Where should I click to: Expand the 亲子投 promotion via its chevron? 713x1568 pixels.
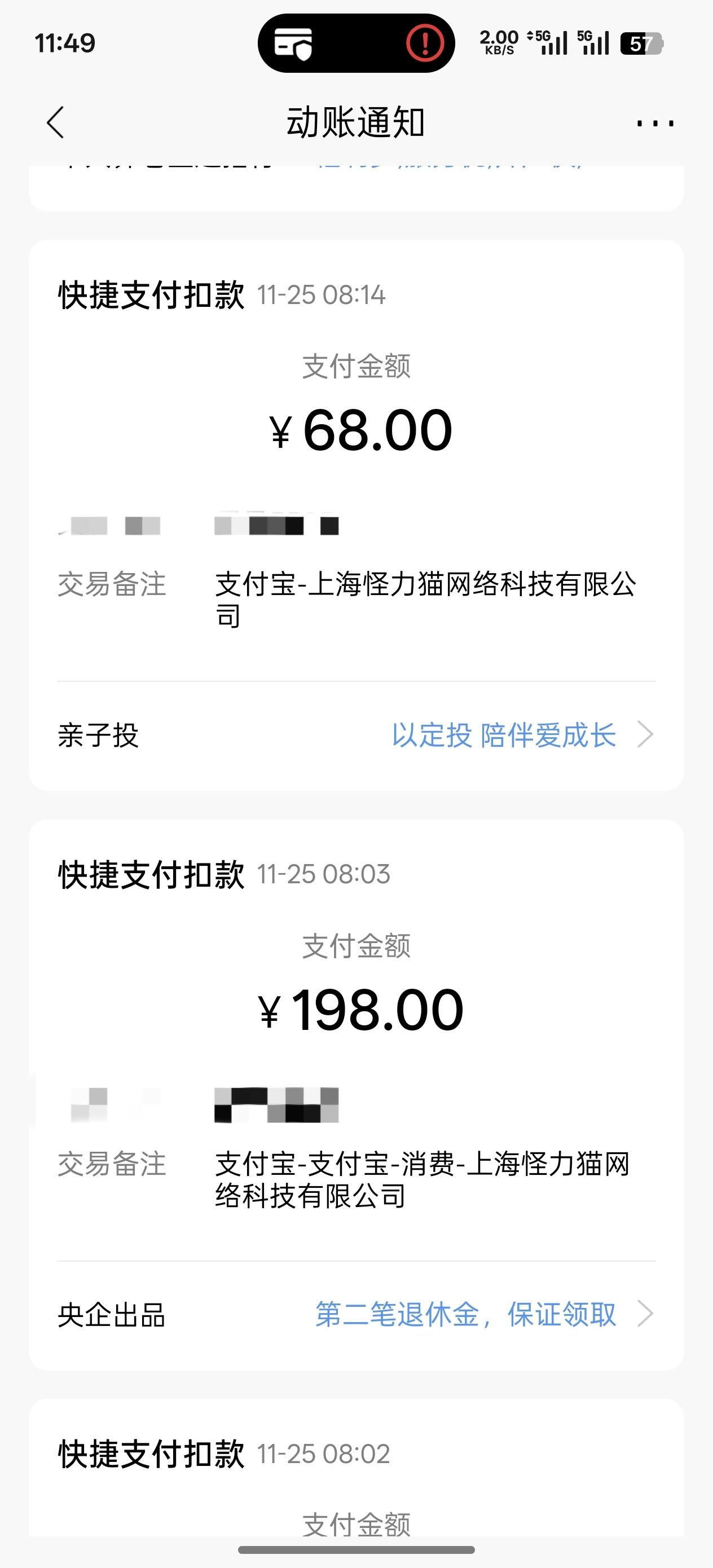648,736
